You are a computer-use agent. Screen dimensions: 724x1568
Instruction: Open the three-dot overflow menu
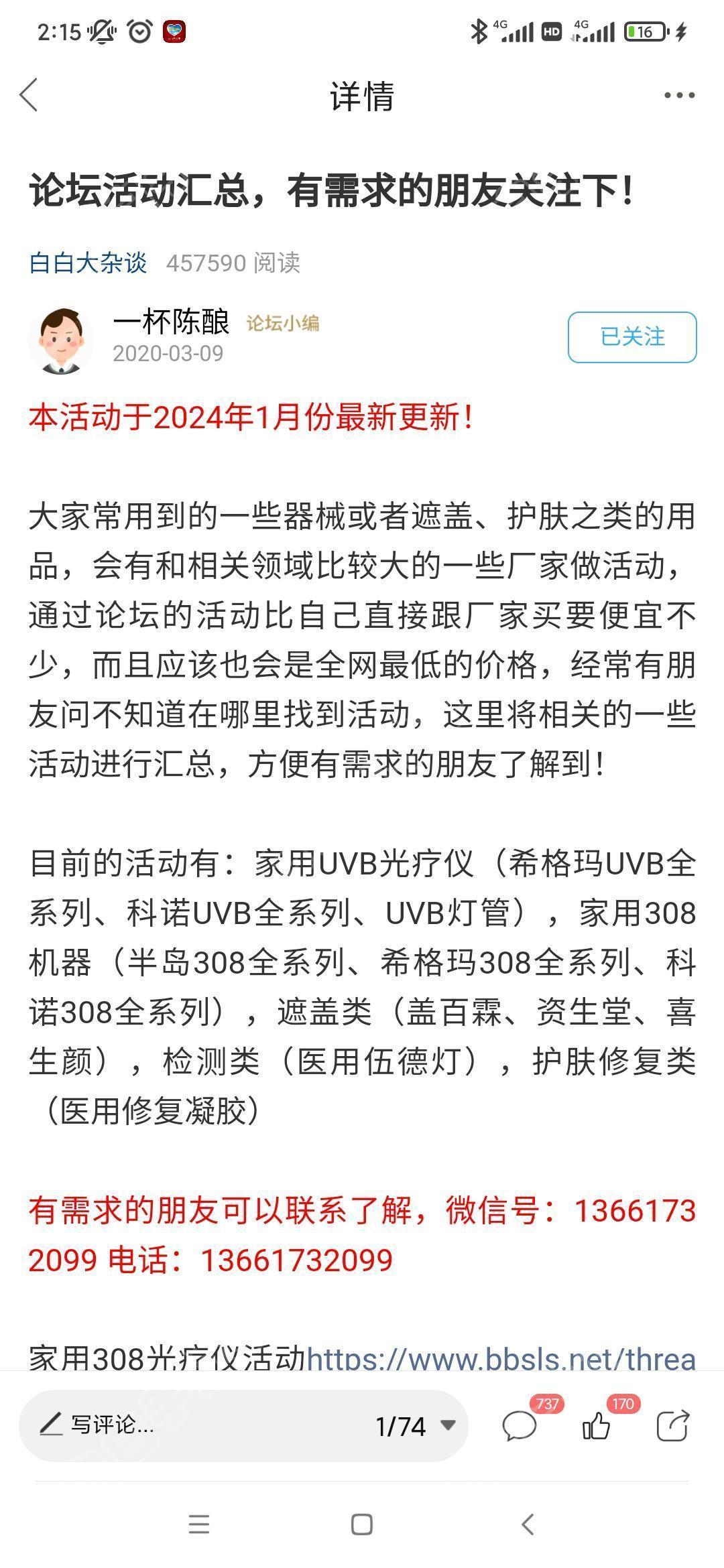(679, 95)
